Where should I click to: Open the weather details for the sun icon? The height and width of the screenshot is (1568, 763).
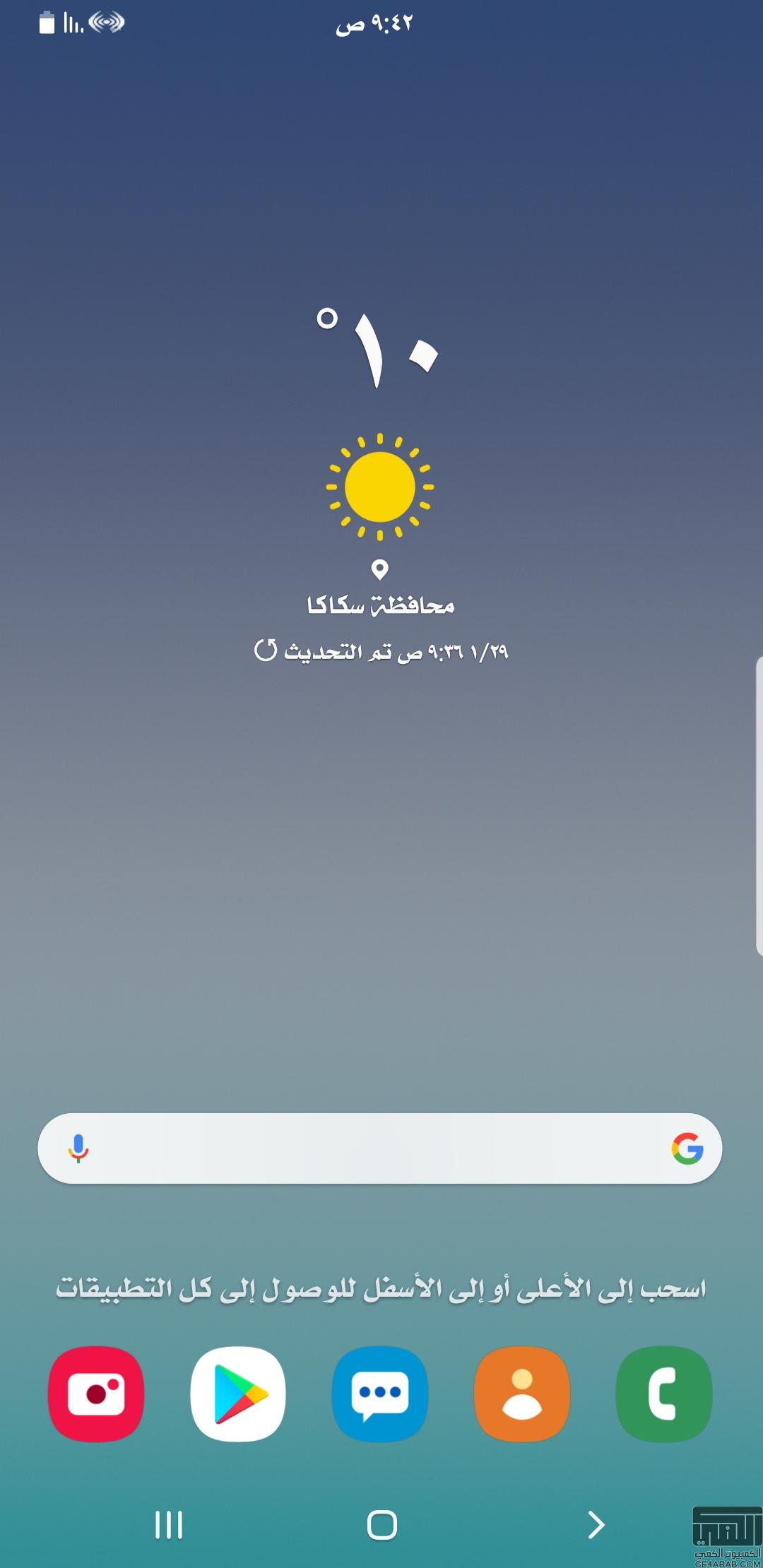[x=380, y=487]
